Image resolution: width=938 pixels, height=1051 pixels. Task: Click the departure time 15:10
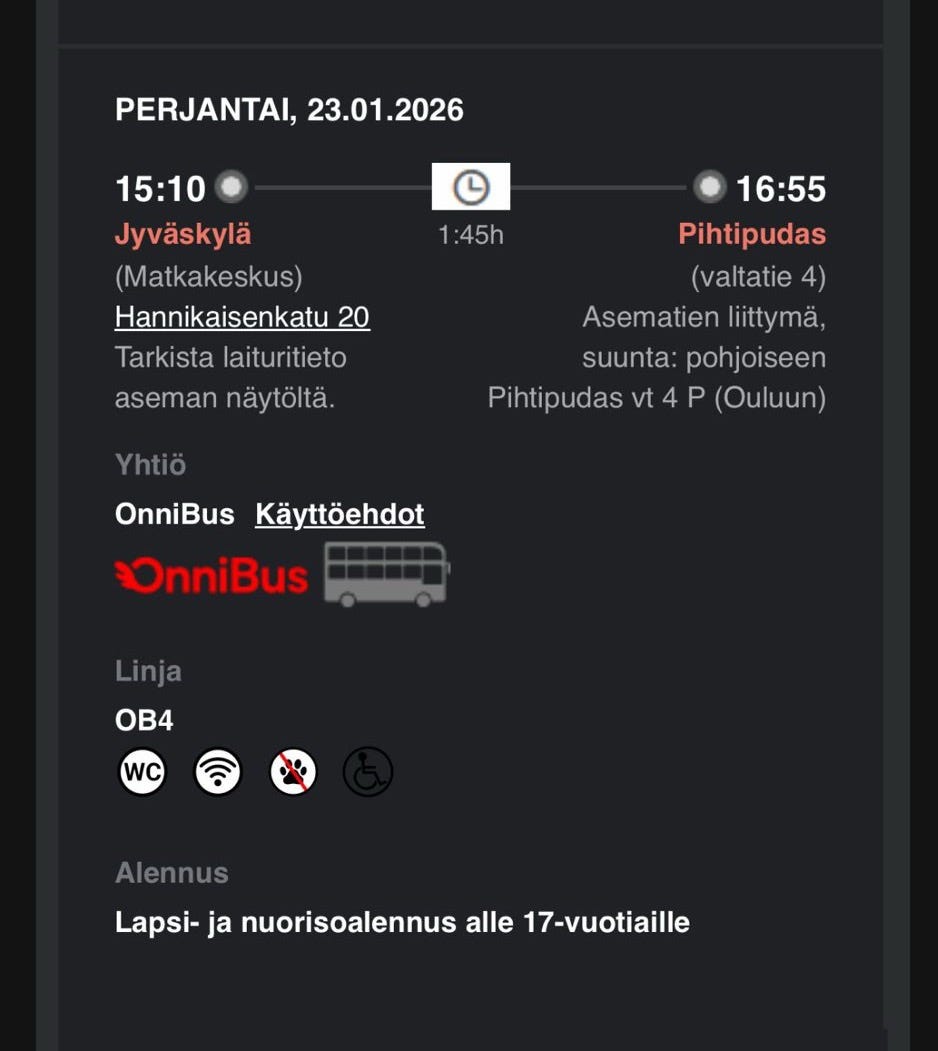point(160,188)
